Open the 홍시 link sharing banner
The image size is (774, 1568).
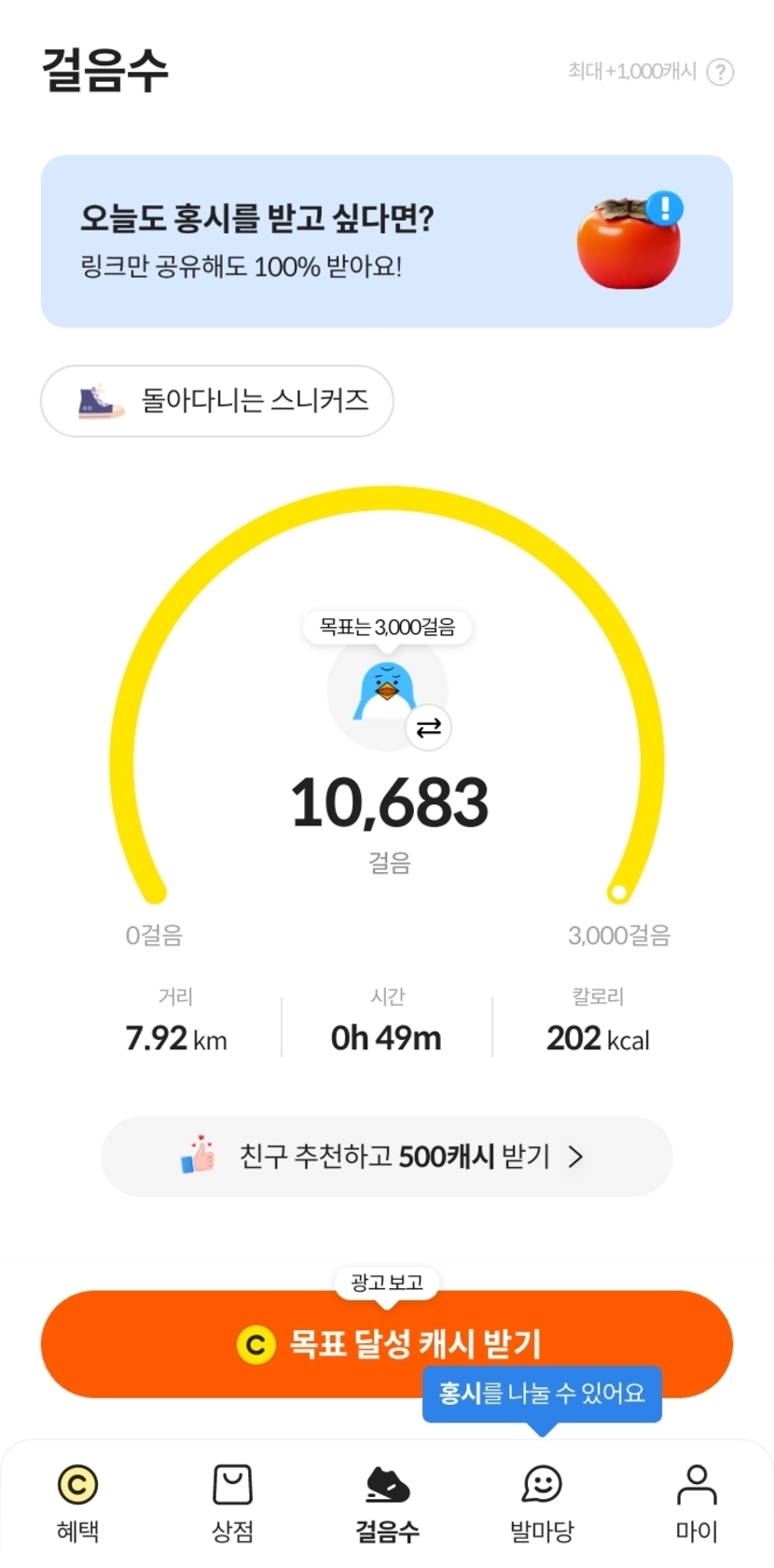point(386,242)
